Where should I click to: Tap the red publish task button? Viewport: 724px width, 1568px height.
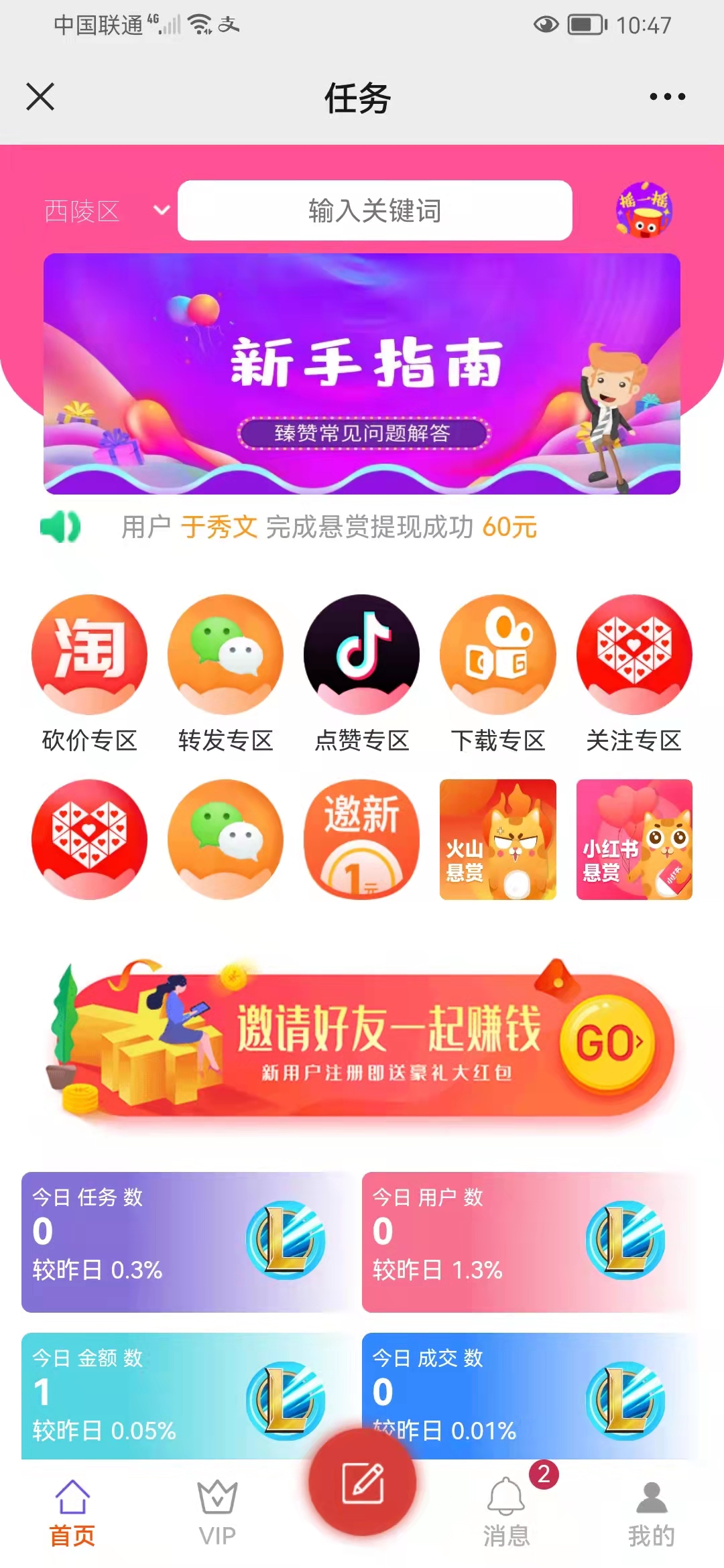click(x=362, y=1482)
